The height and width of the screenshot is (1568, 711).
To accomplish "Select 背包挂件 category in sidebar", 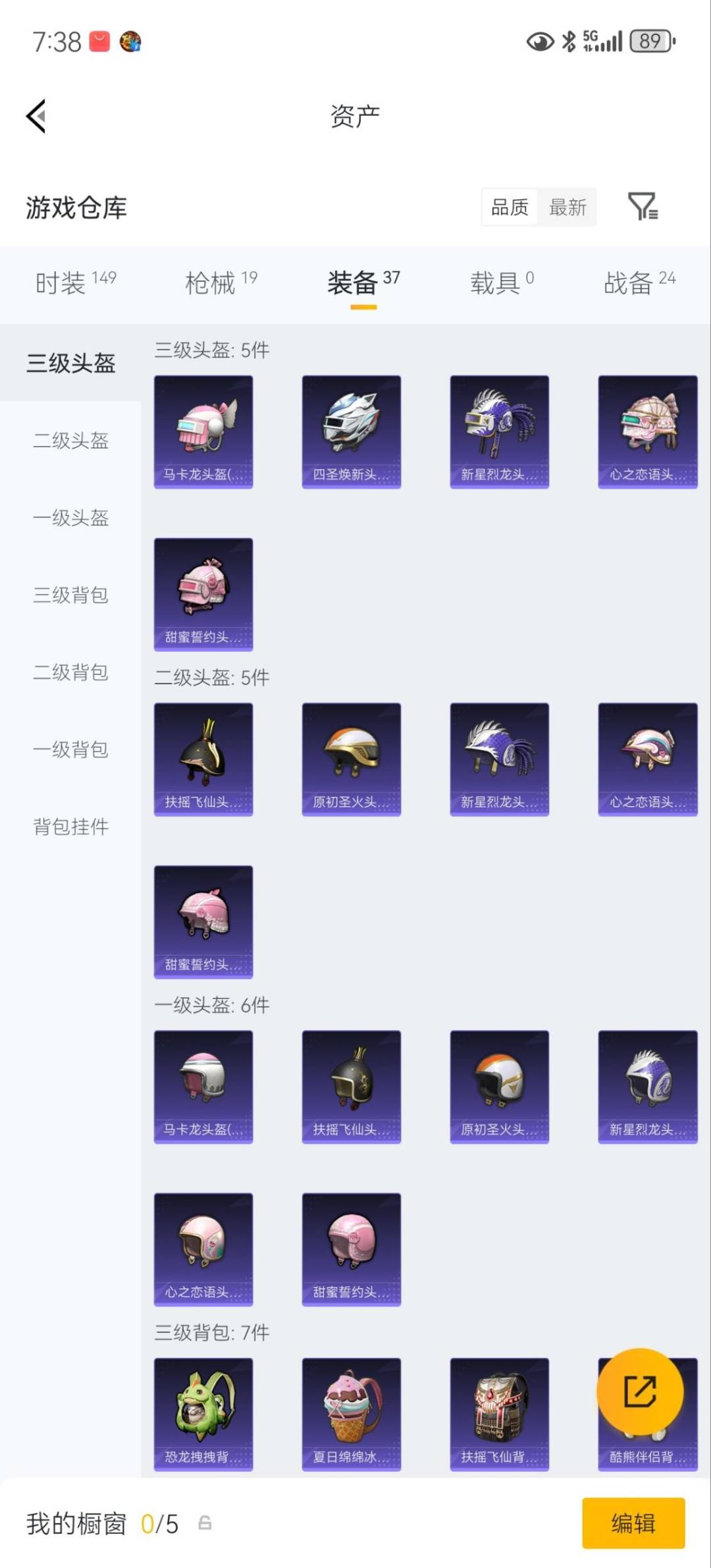I will click(70, 826).
